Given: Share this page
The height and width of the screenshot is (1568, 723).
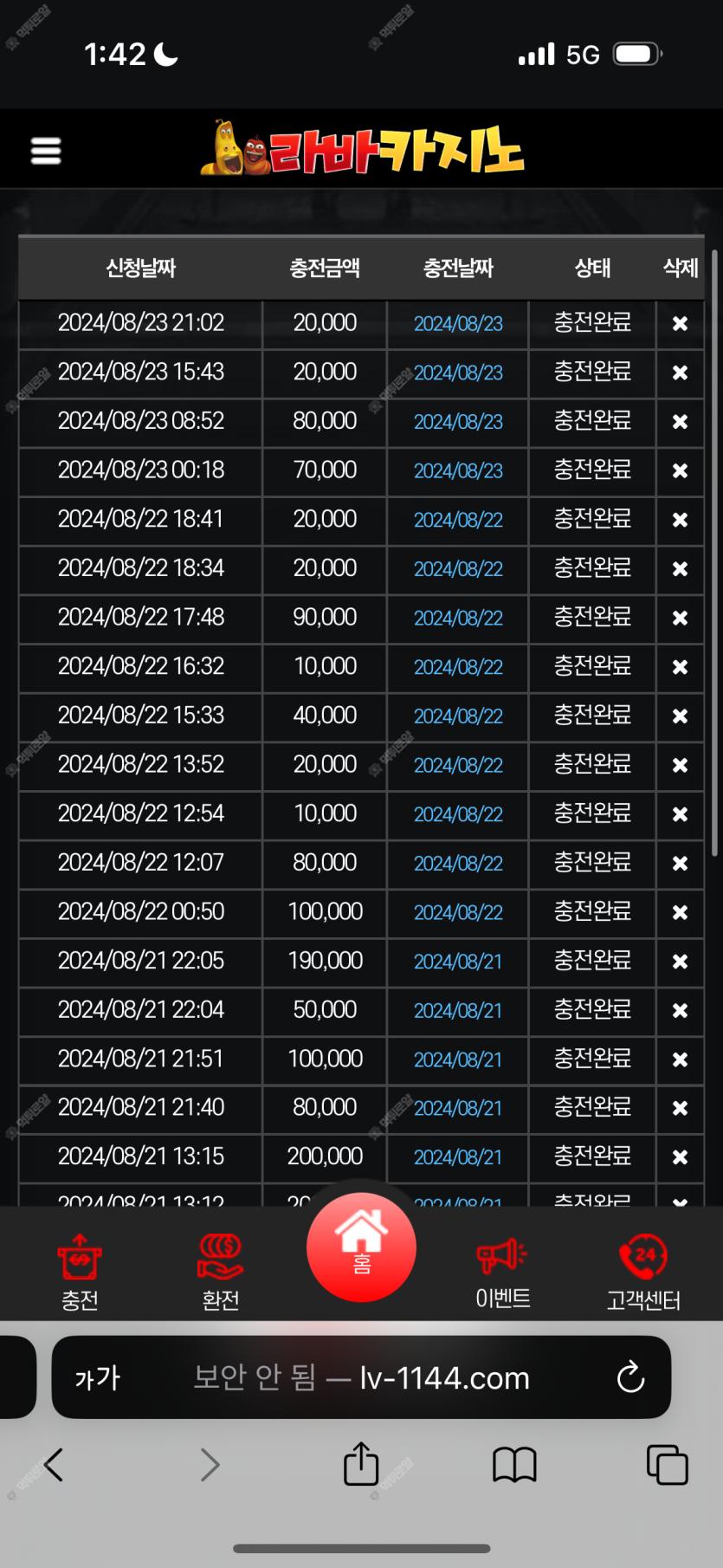Looking at the screenshot, I should click(x=361, y=1464).
